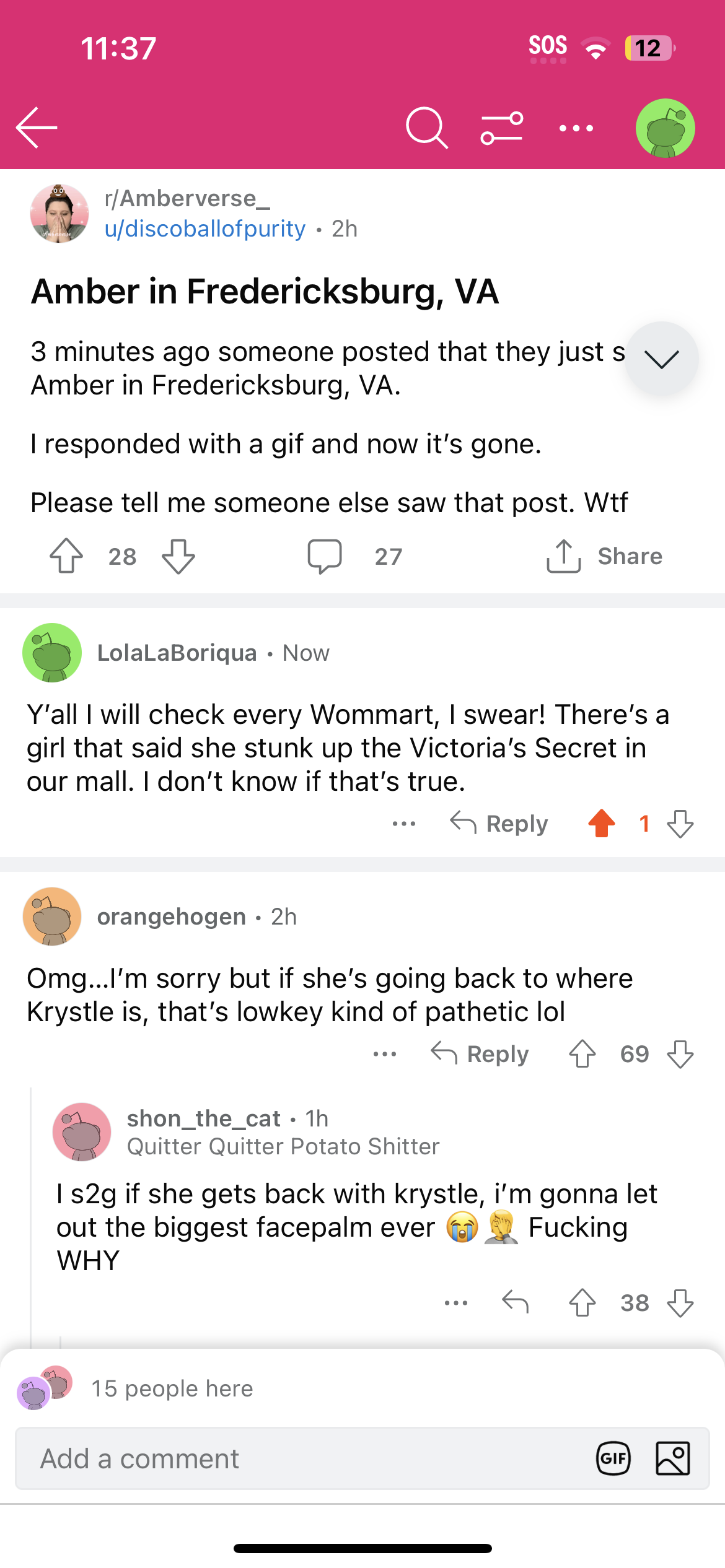The image size is (725, 1568).
Task: Upvote orangehogen's comment
Action: (582, 1054)
